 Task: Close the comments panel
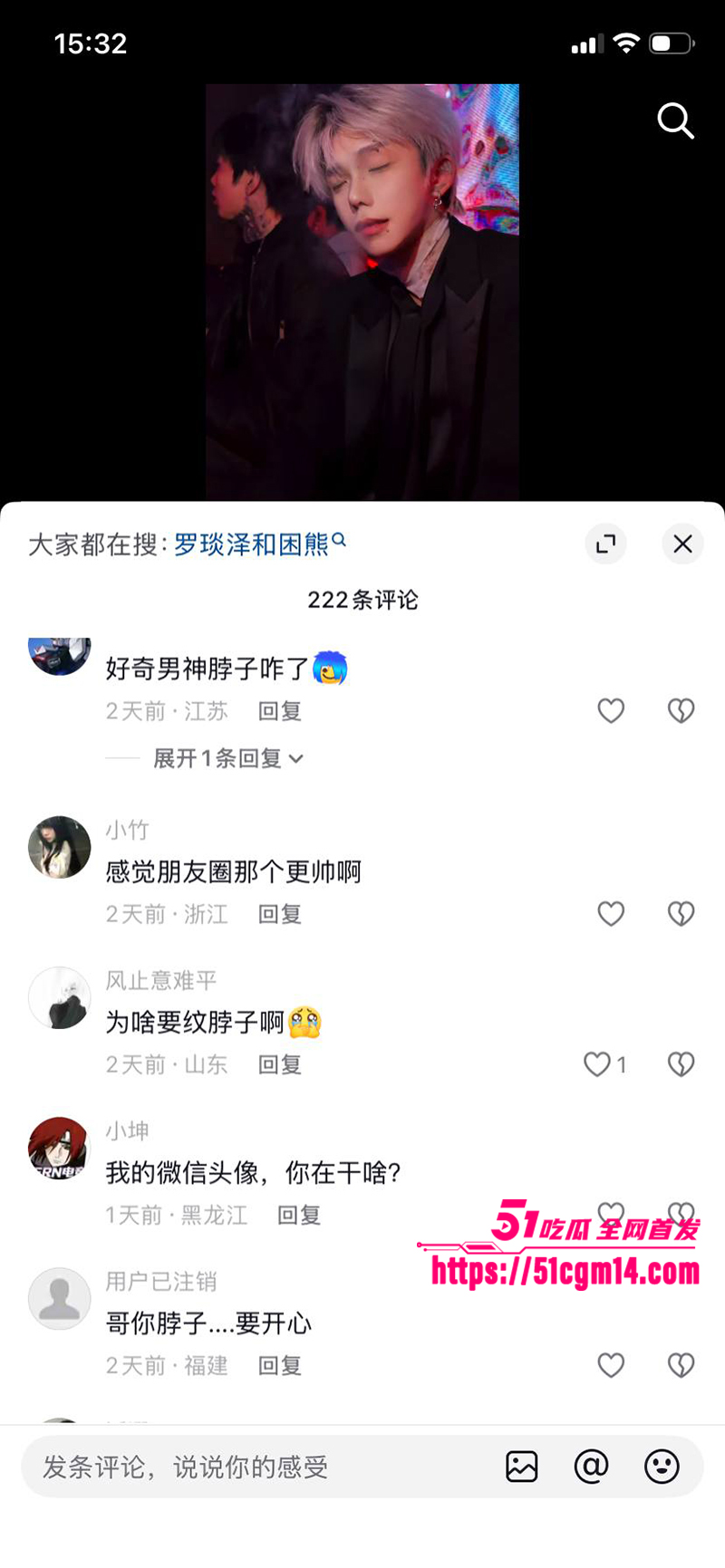[682, 544]
